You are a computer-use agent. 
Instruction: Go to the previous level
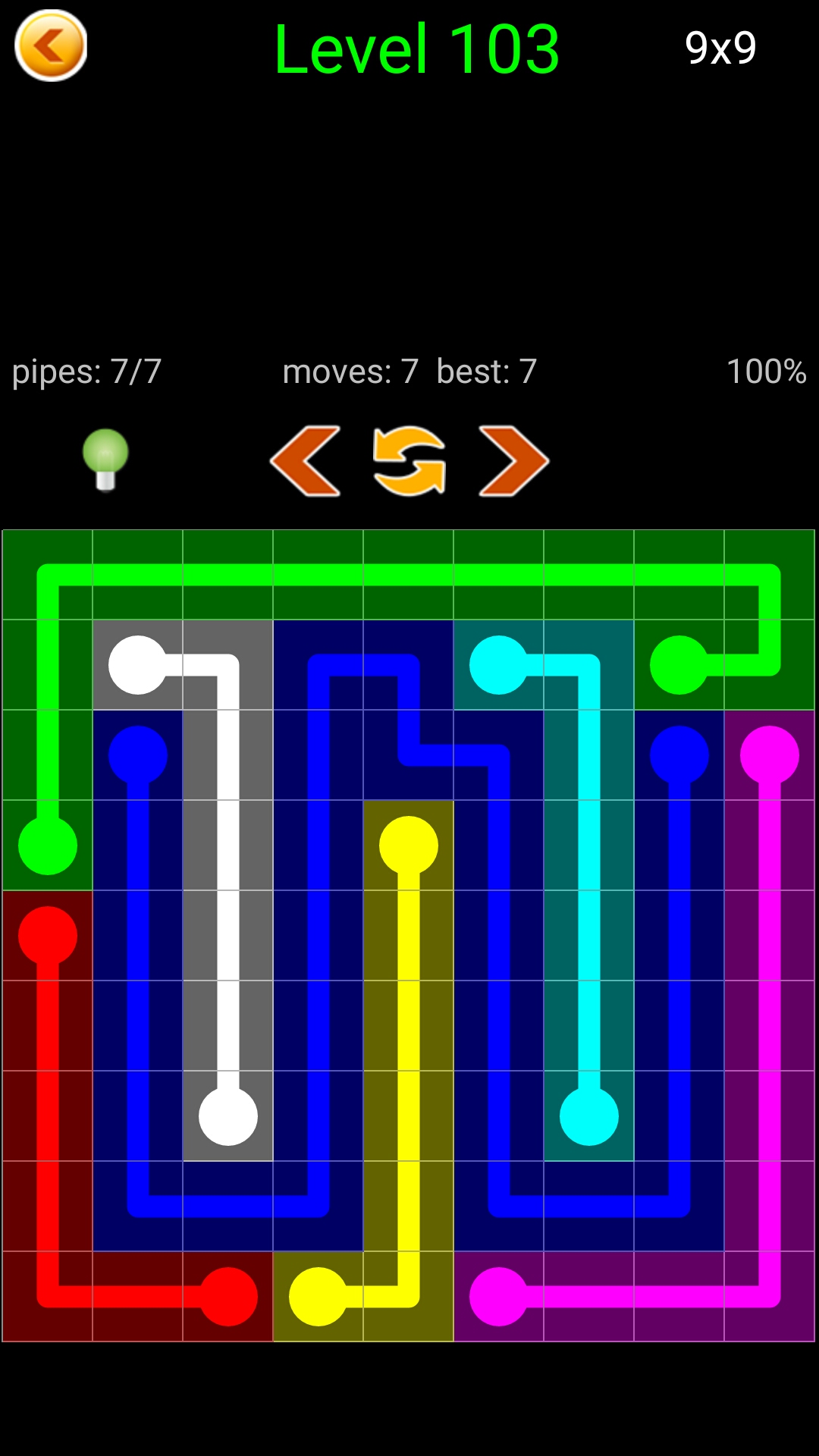(306, 461)
